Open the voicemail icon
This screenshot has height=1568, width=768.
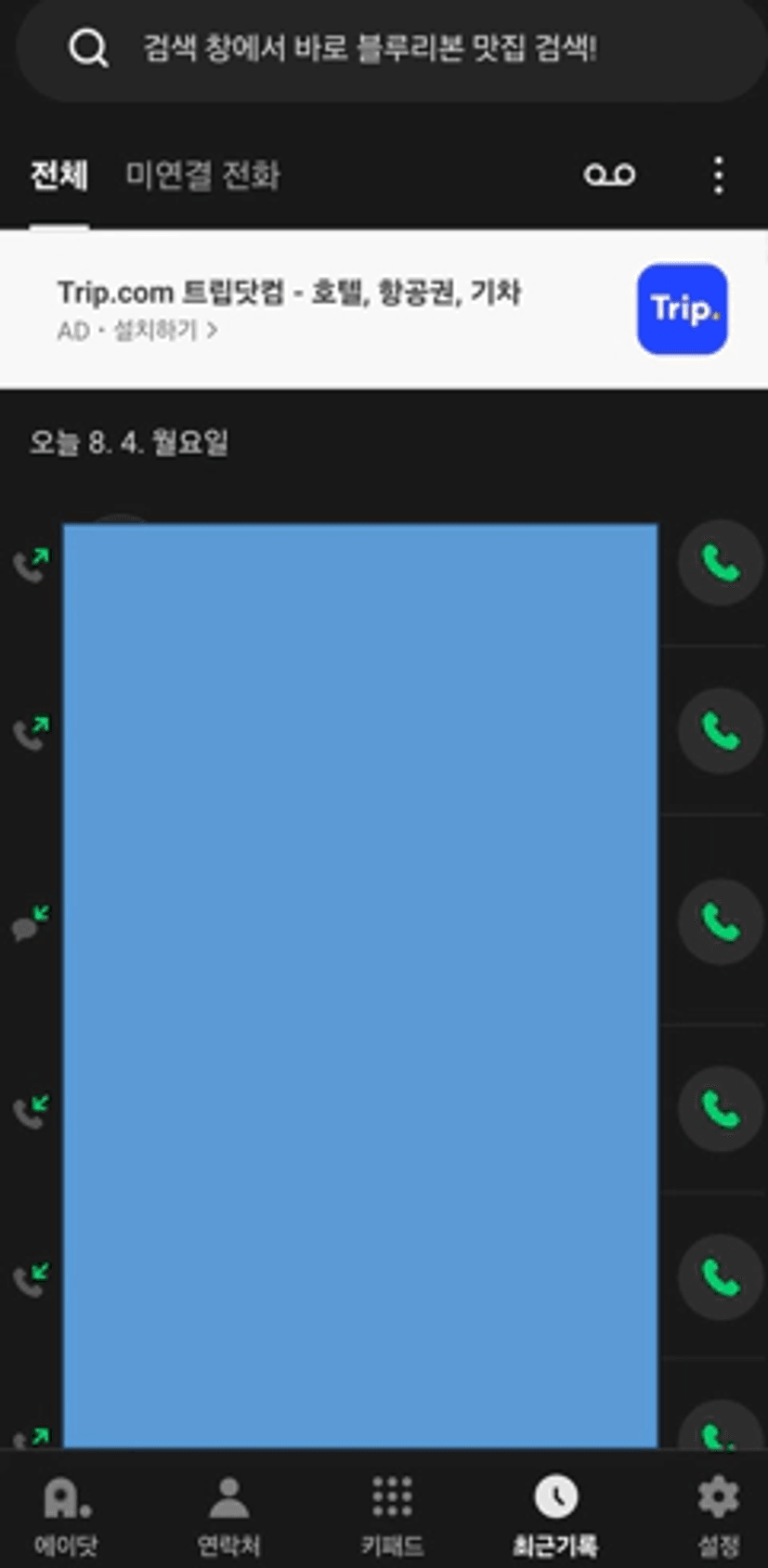tap(609, 175)
